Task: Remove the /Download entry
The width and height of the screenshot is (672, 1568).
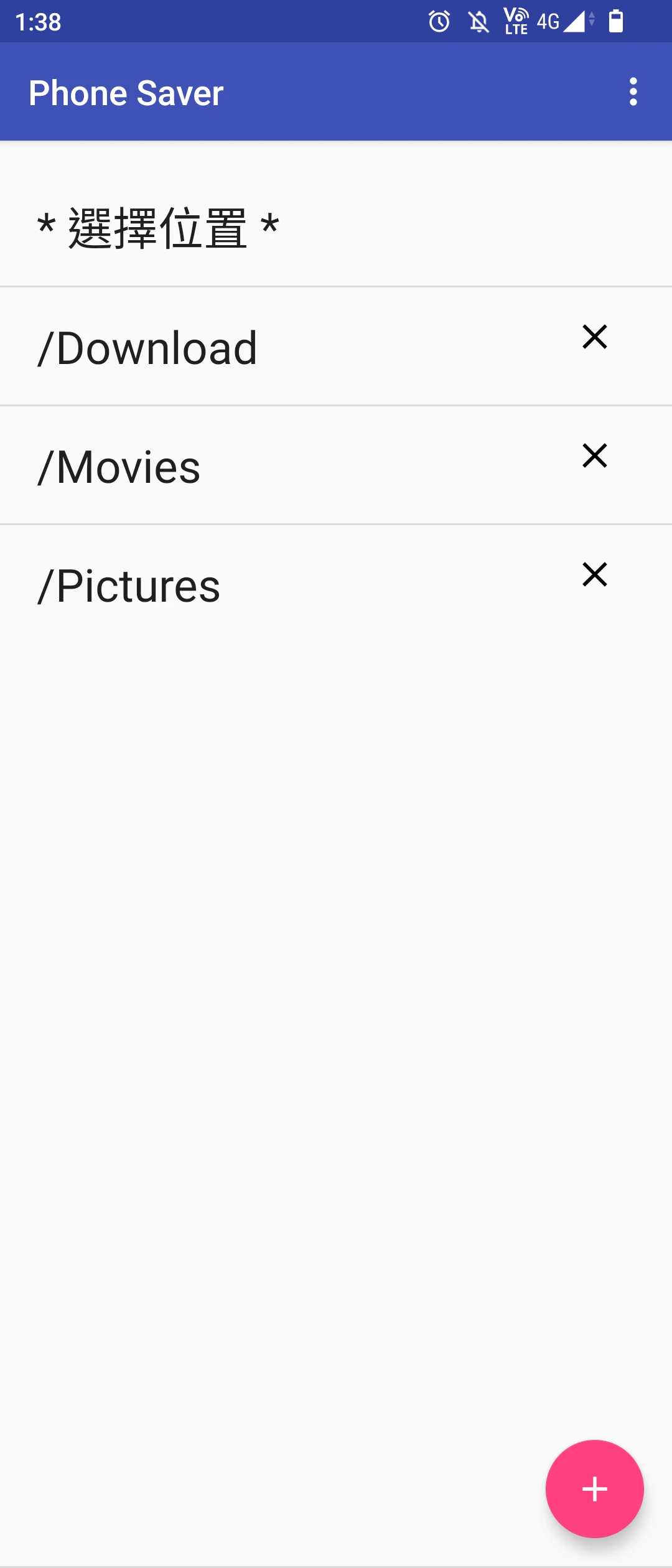Action: tap(594, 337)
